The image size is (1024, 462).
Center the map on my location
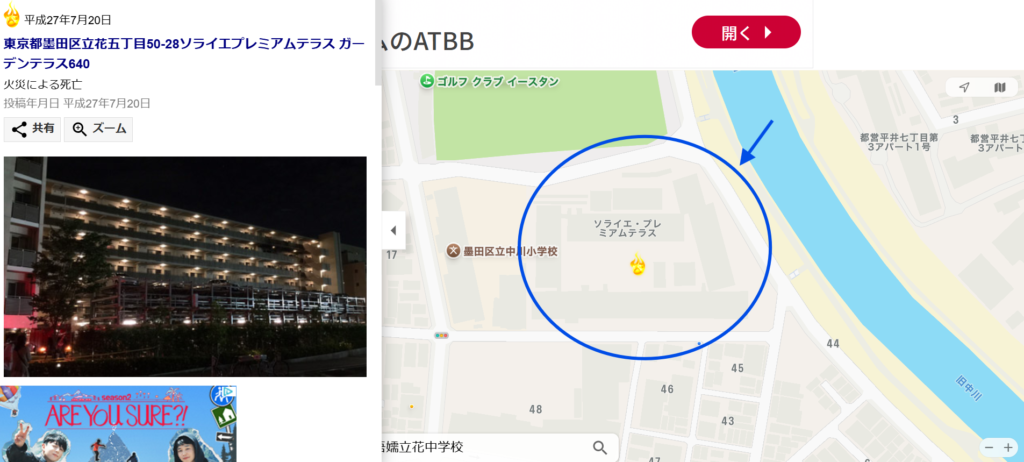click(964, 88)
